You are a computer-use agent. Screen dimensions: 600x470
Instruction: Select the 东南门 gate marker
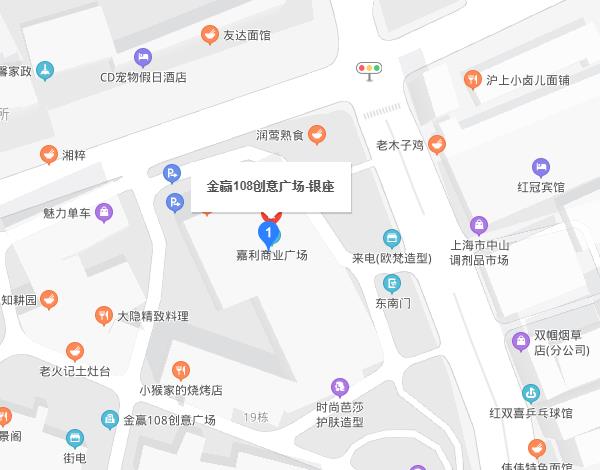[x=392, y=282]
